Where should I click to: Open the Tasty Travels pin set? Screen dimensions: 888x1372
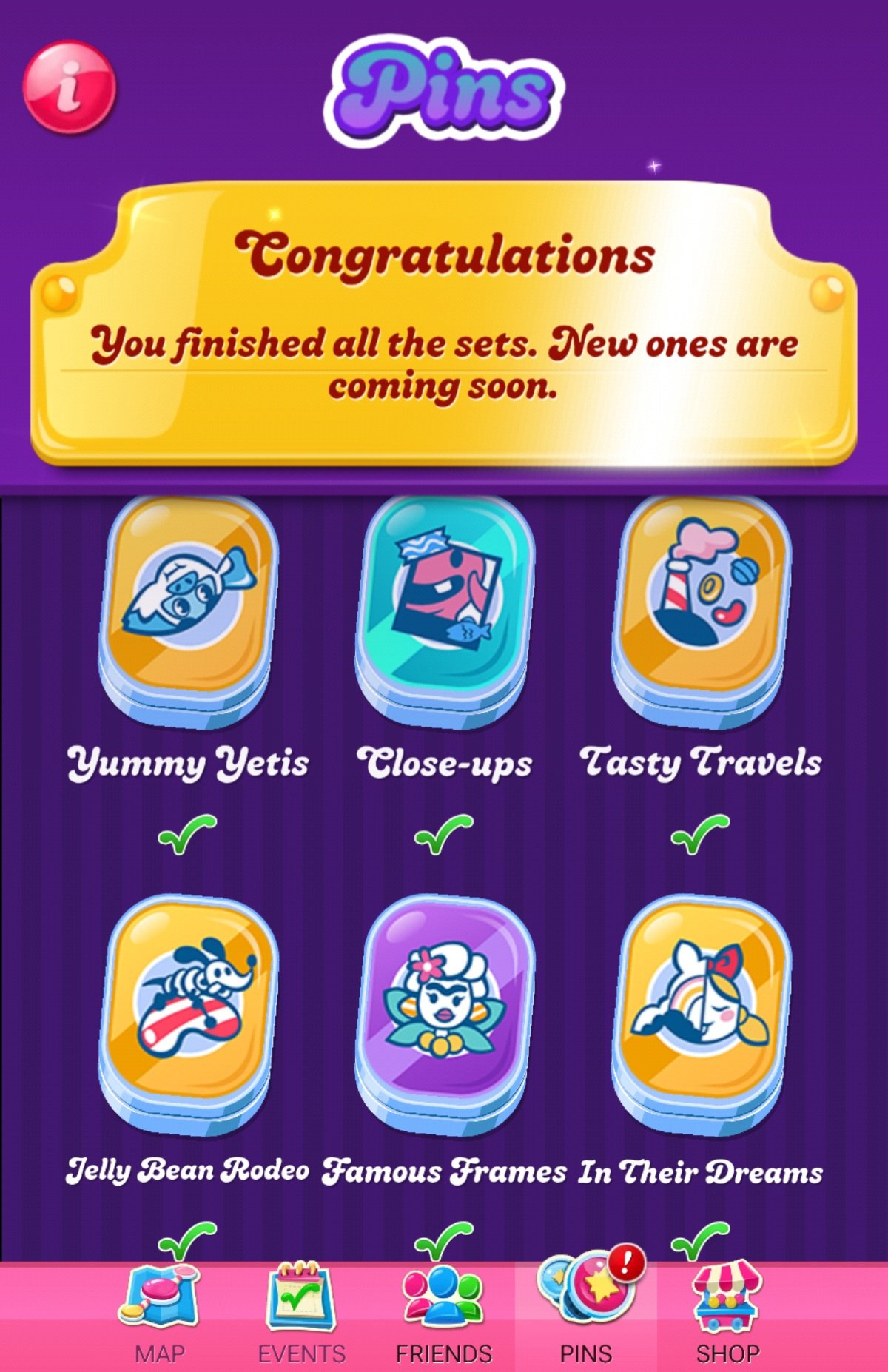tap(700, 607)
